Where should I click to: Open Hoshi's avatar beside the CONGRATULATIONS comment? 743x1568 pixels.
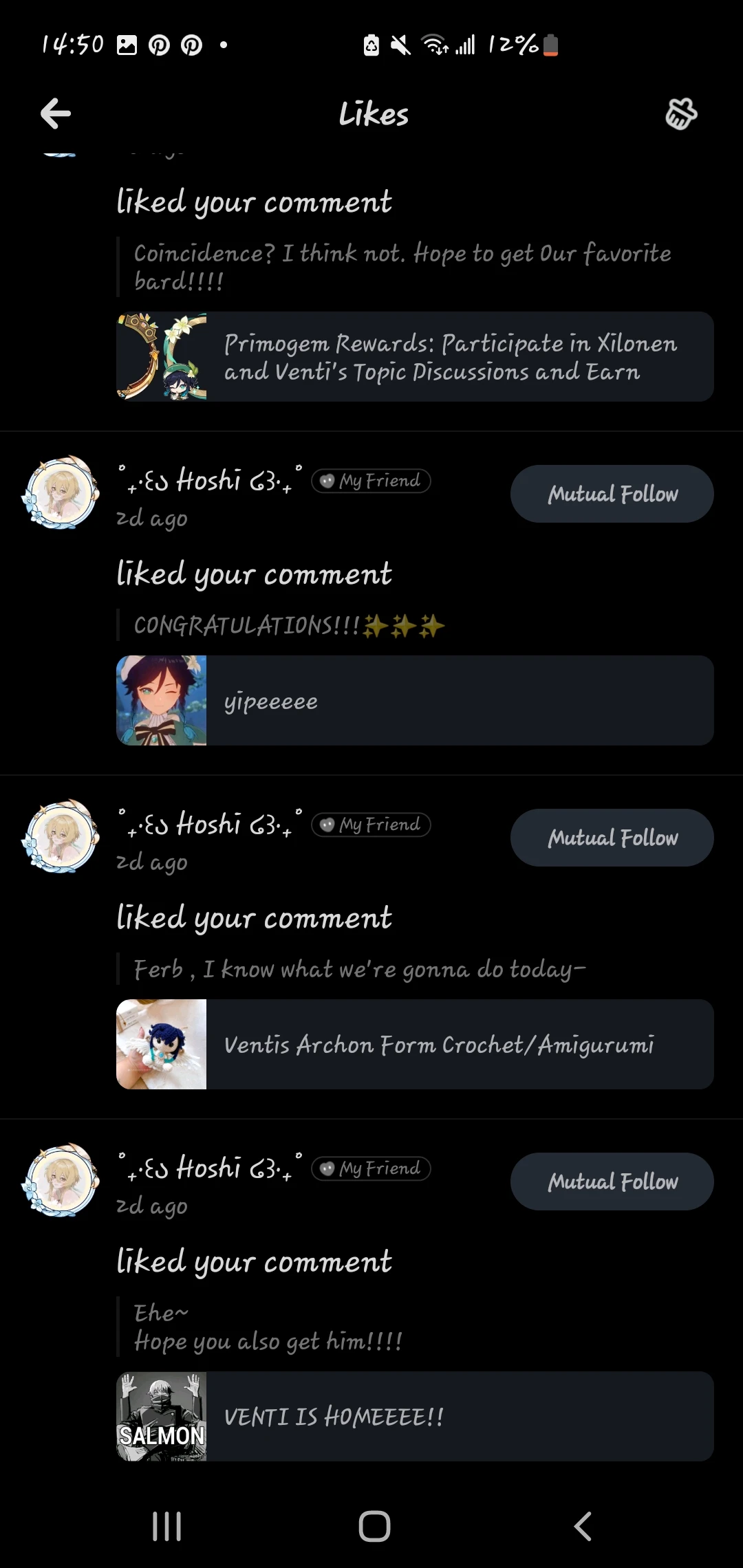(61, 493)
